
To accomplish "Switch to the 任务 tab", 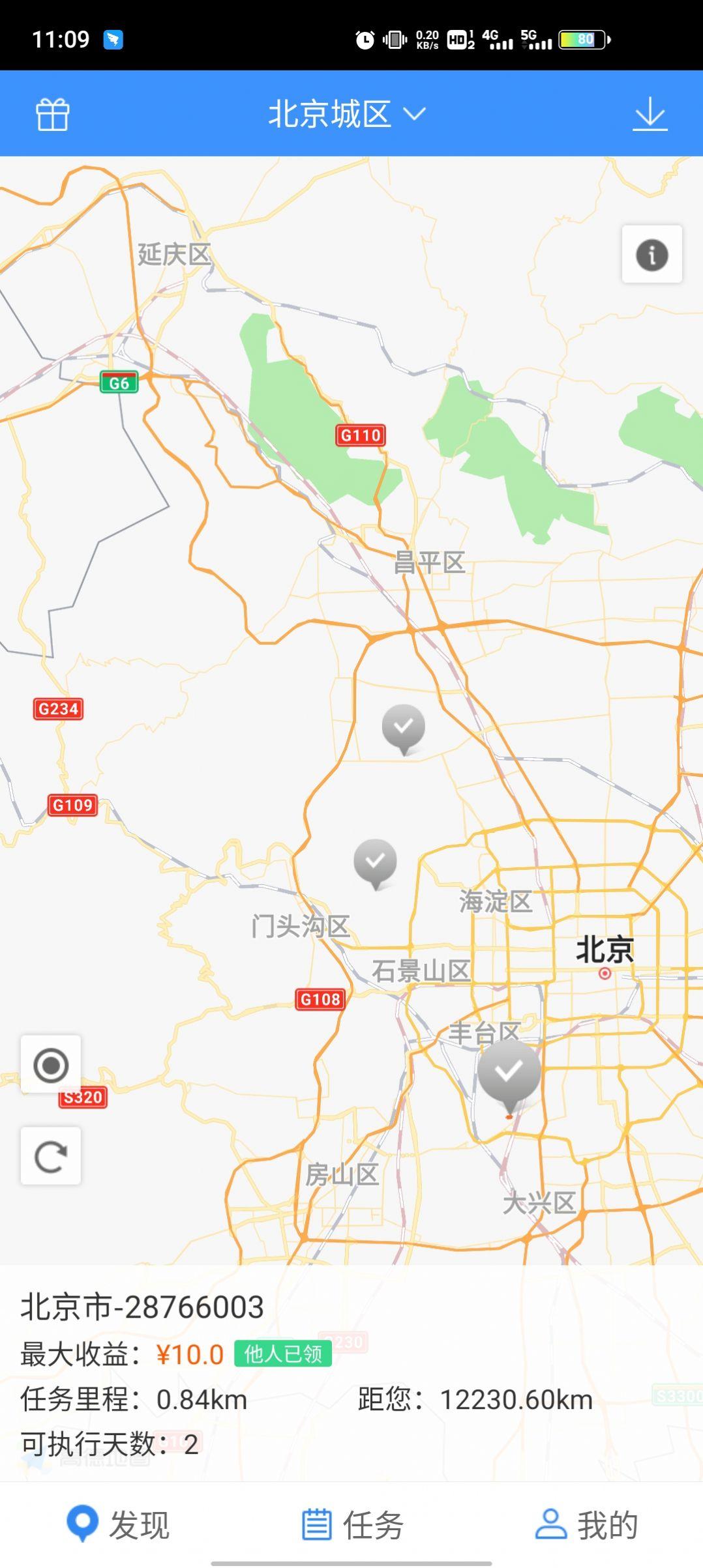I will point(352,1526).
